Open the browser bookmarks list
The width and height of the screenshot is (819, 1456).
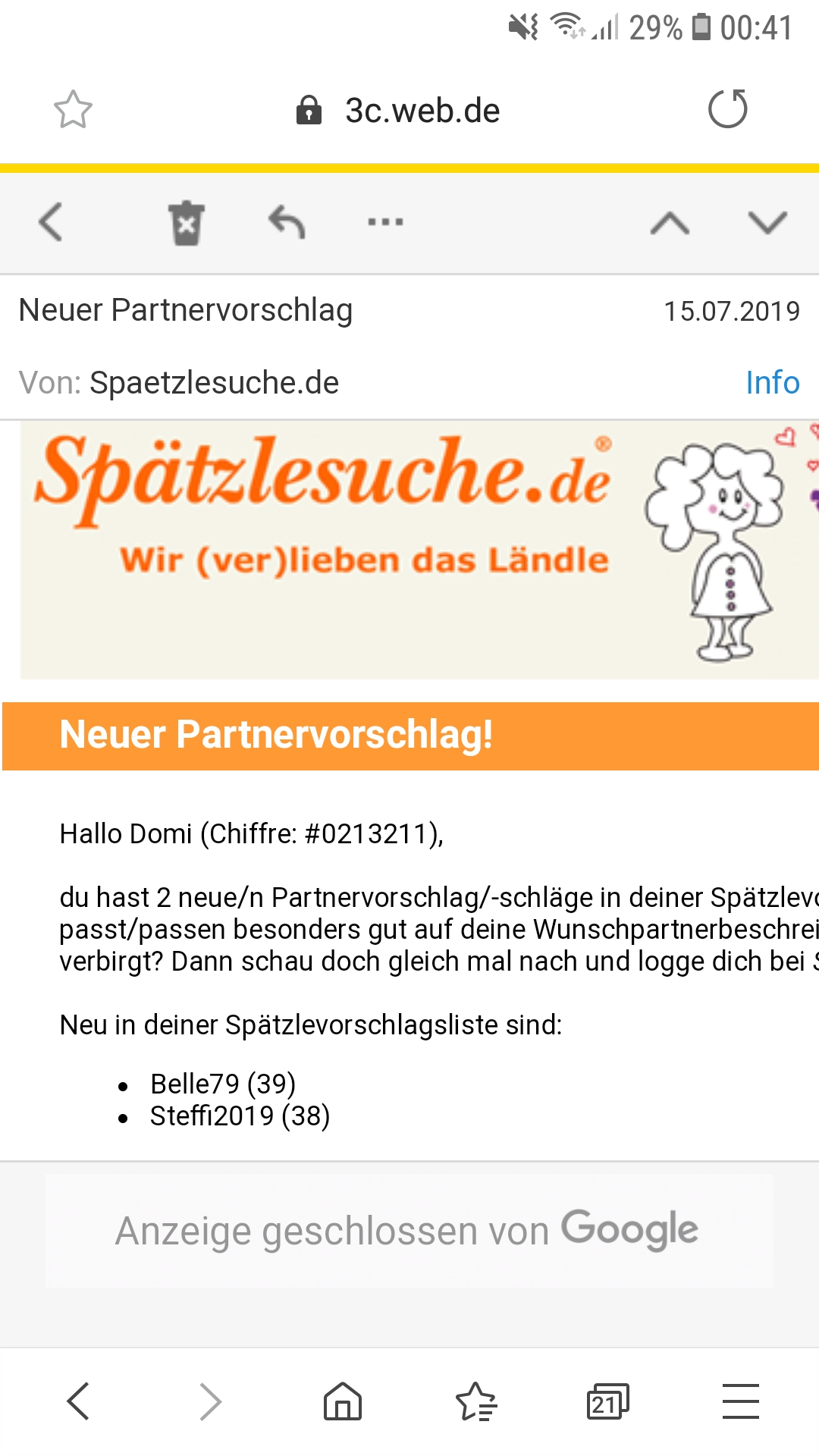pyautogui.click(x=475, y=1401)
